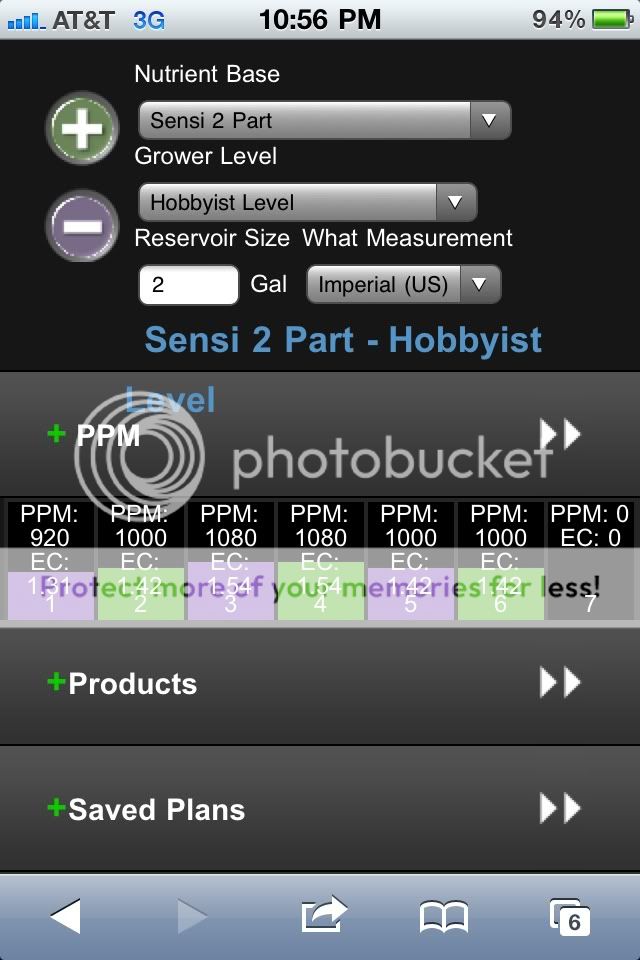This screenshot has width=640, height=960.
Task: Open the measurement units dropdown
Action: point(403,284)
